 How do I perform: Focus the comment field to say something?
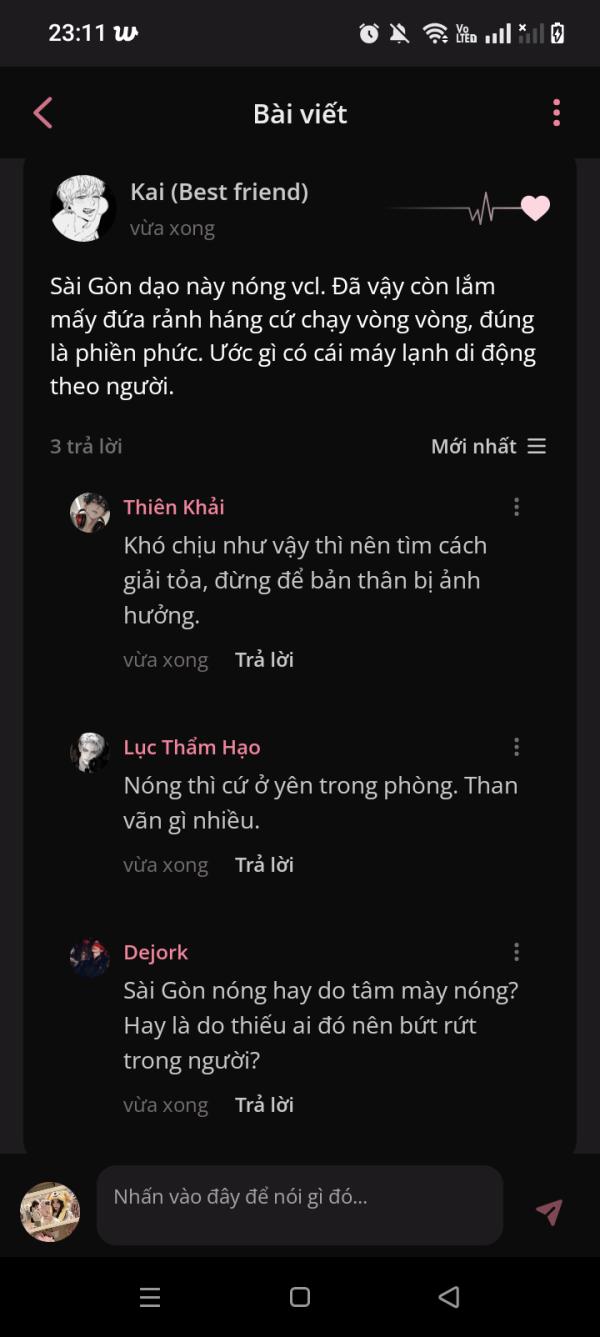pos(299,1205)
